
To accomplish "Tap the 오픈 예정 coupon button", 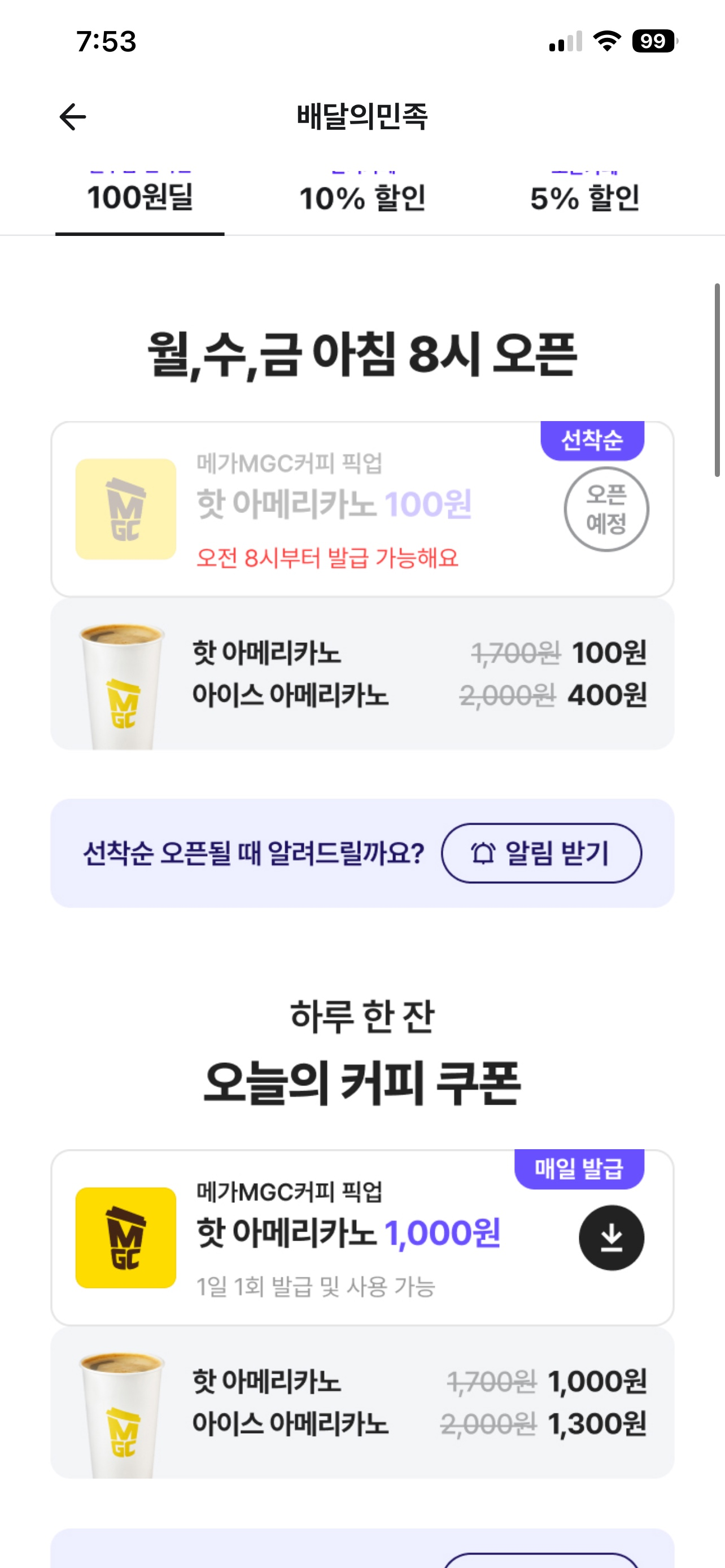I will [x=606, y=509].
